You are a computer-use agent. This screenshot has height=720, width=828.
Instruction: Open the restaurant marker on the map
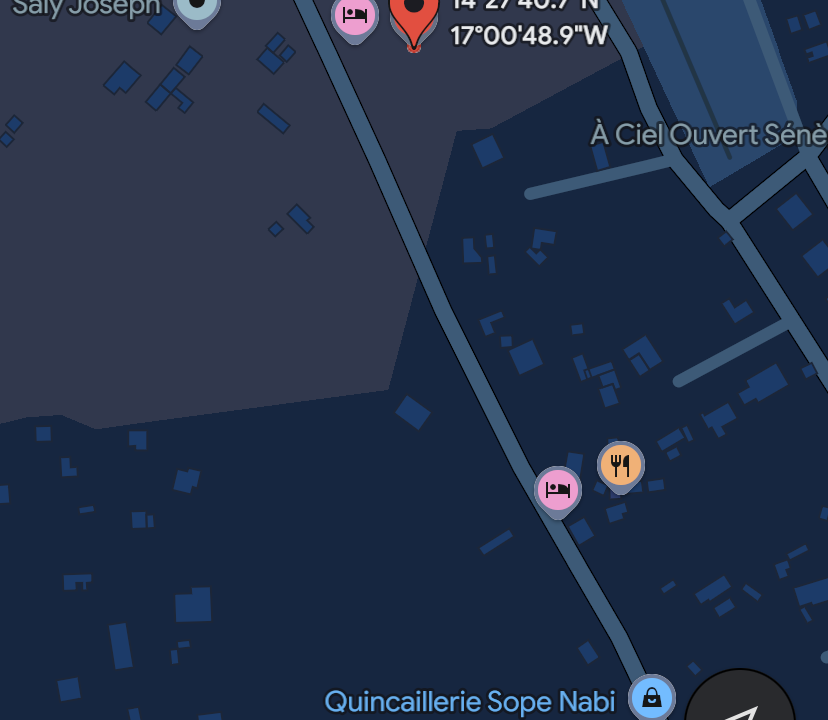pos(621,465)
